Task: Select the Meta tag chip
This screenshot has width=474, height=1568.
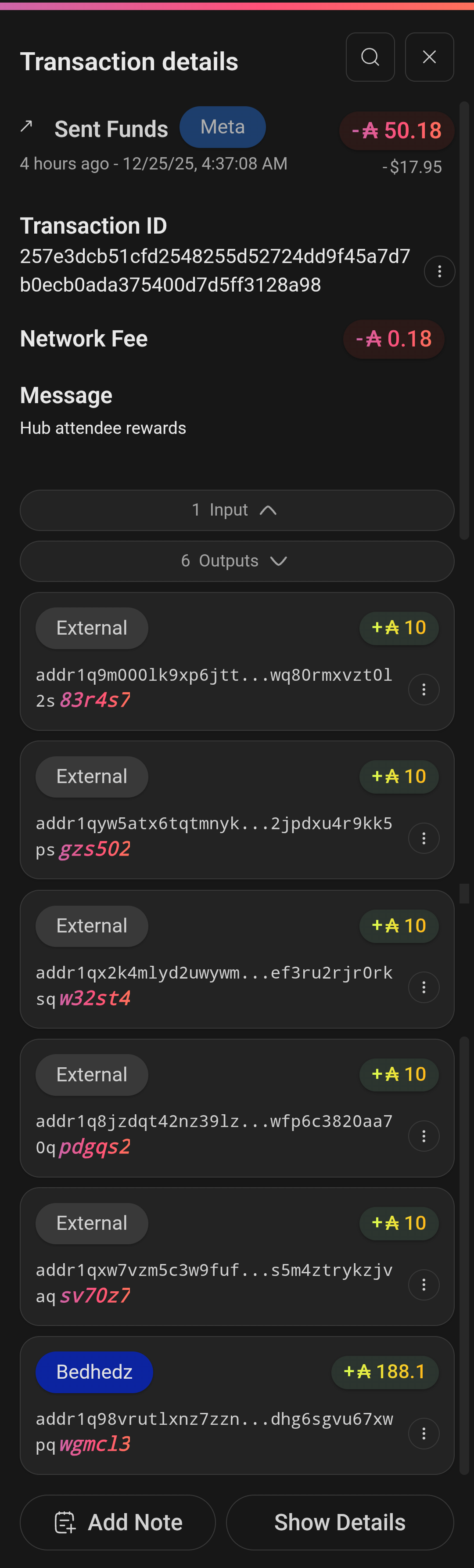Action: [x=222, y=127]
